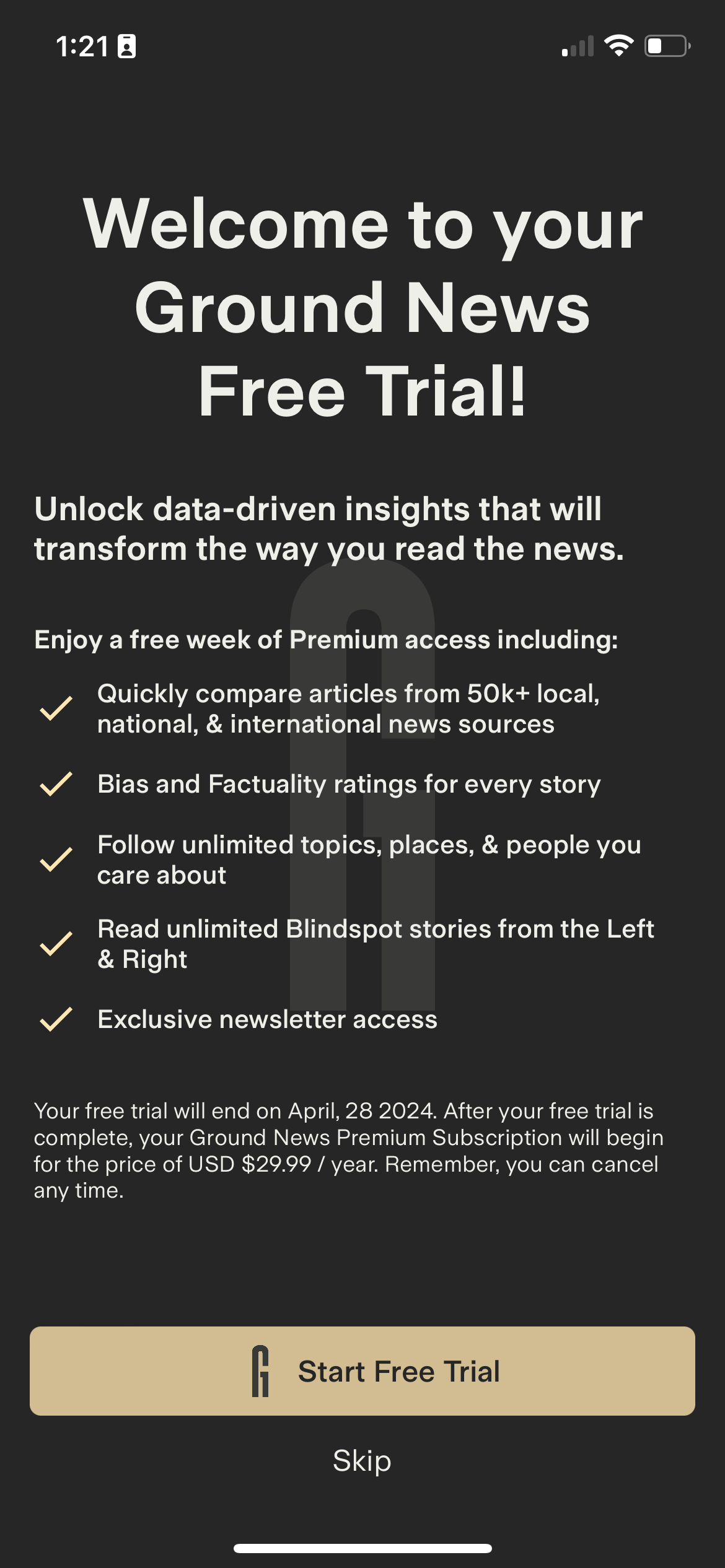Click the checkmark beside exclusive newsletter access

[56, 1018]
